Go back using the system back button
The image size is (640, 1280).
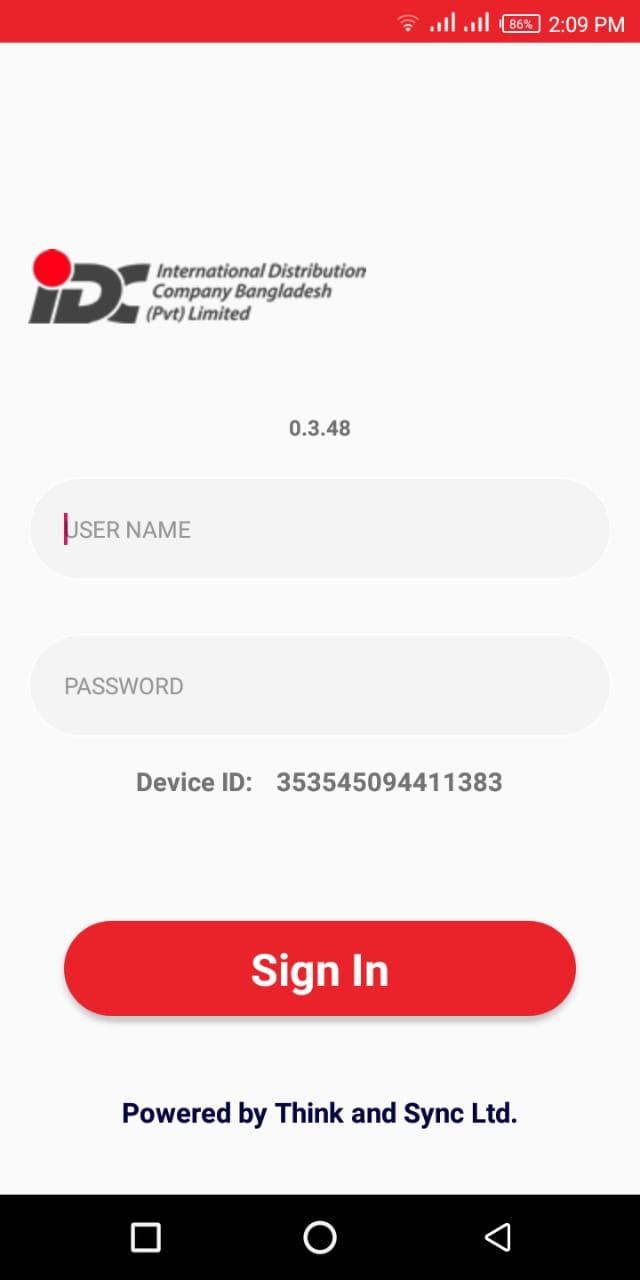pos(497,1237)
